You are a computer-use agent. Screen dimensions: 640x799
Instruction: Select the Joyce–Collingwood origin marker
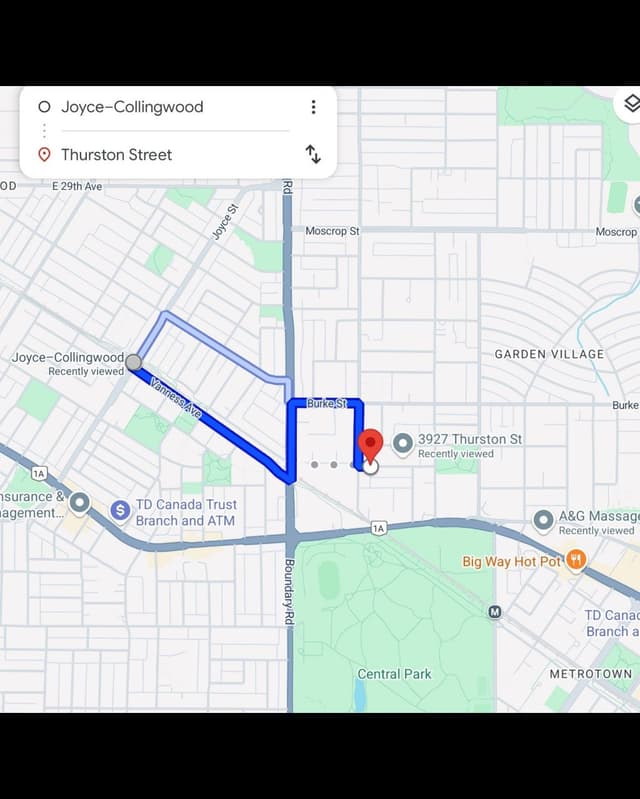point(133,362)
